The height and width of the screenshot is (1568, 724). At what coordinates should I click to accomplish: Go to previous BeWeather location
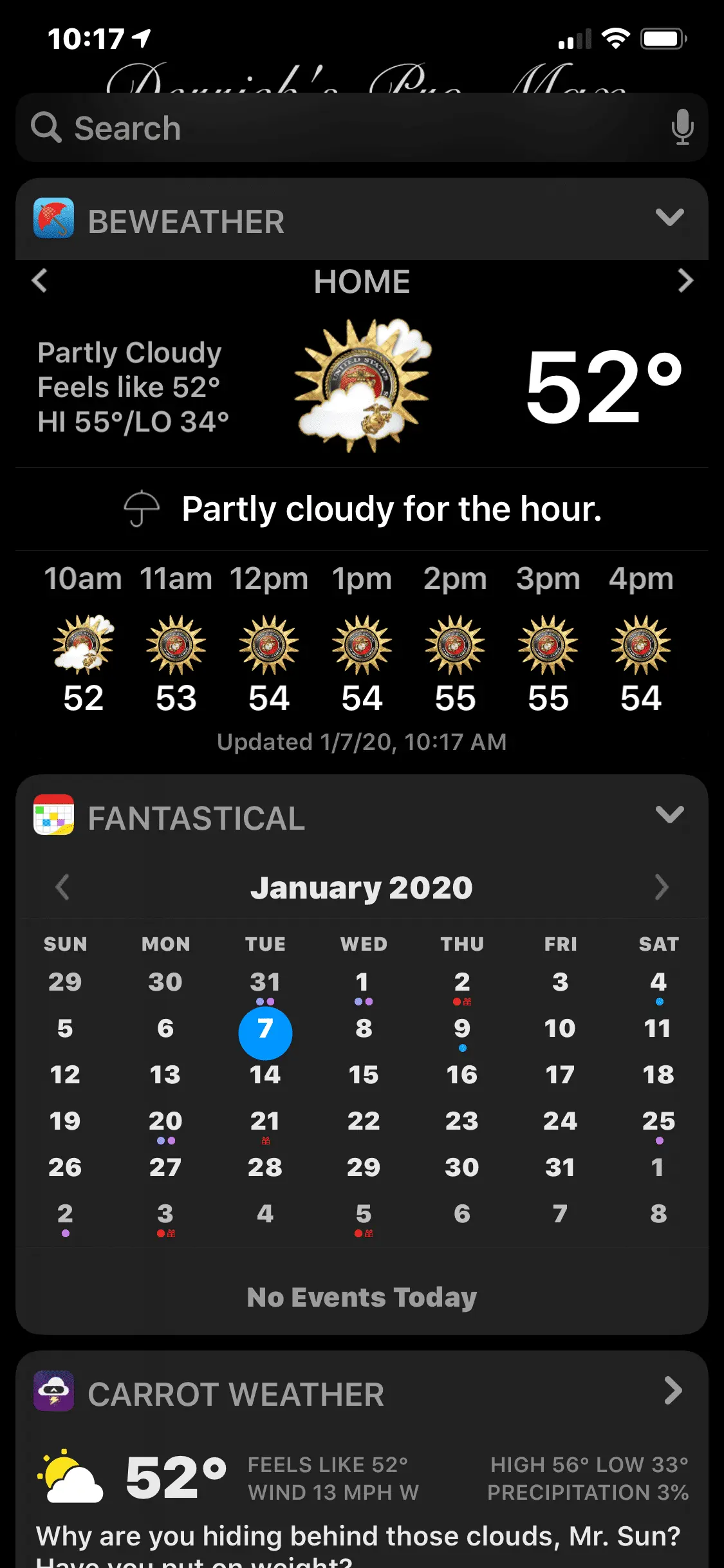(x=40, y=281)
